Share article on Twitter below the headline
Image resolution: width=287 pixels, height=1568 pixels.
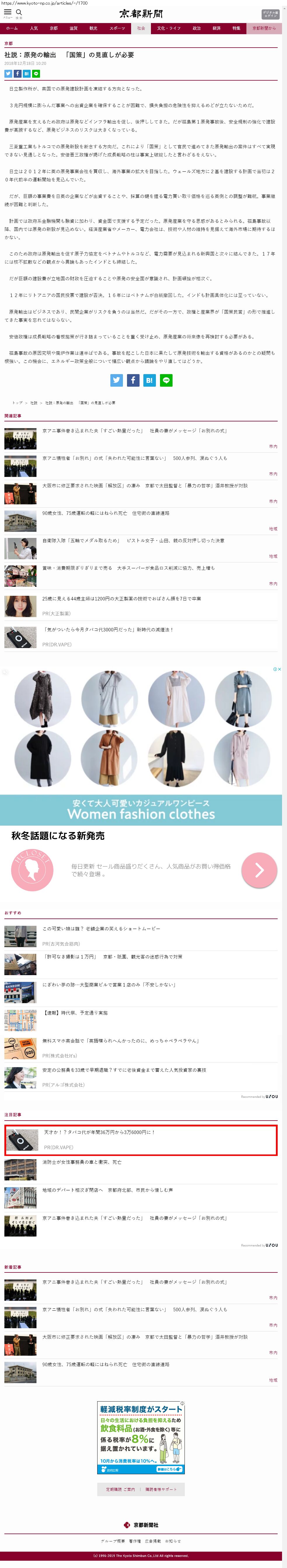point(8,74)
